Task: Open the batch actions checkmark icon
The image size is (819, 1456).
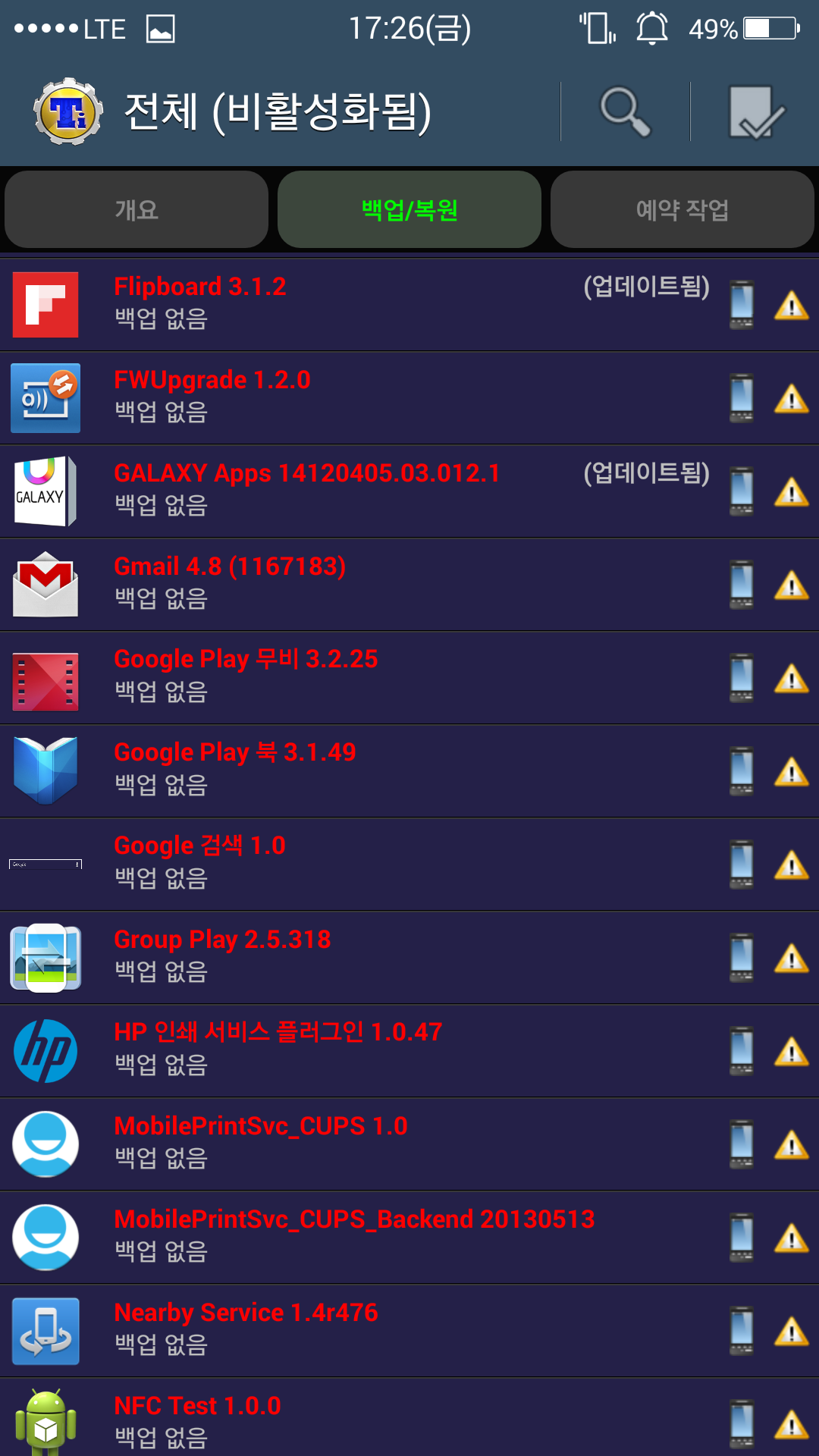Action: (755, 112)
